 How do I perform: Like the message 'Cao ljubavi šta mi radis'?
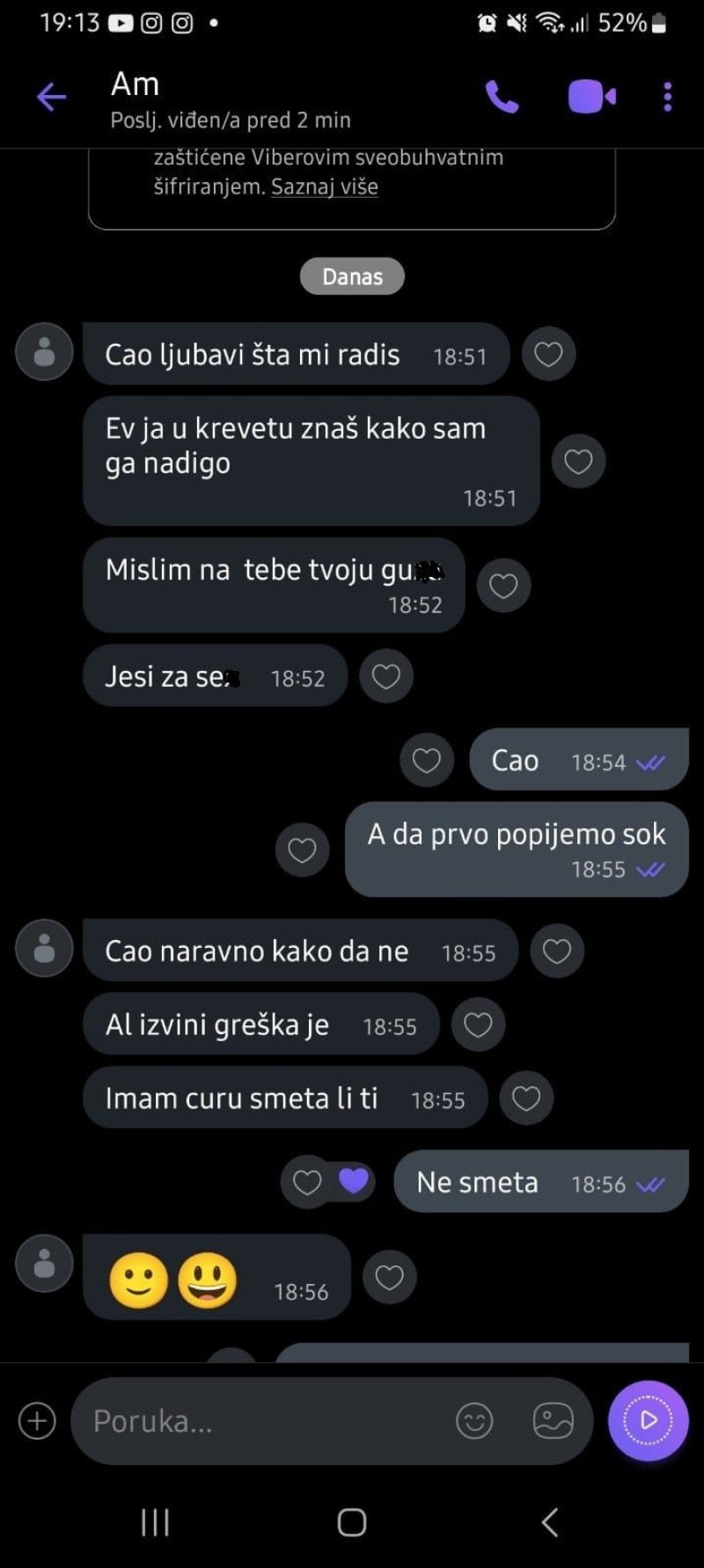548,354
